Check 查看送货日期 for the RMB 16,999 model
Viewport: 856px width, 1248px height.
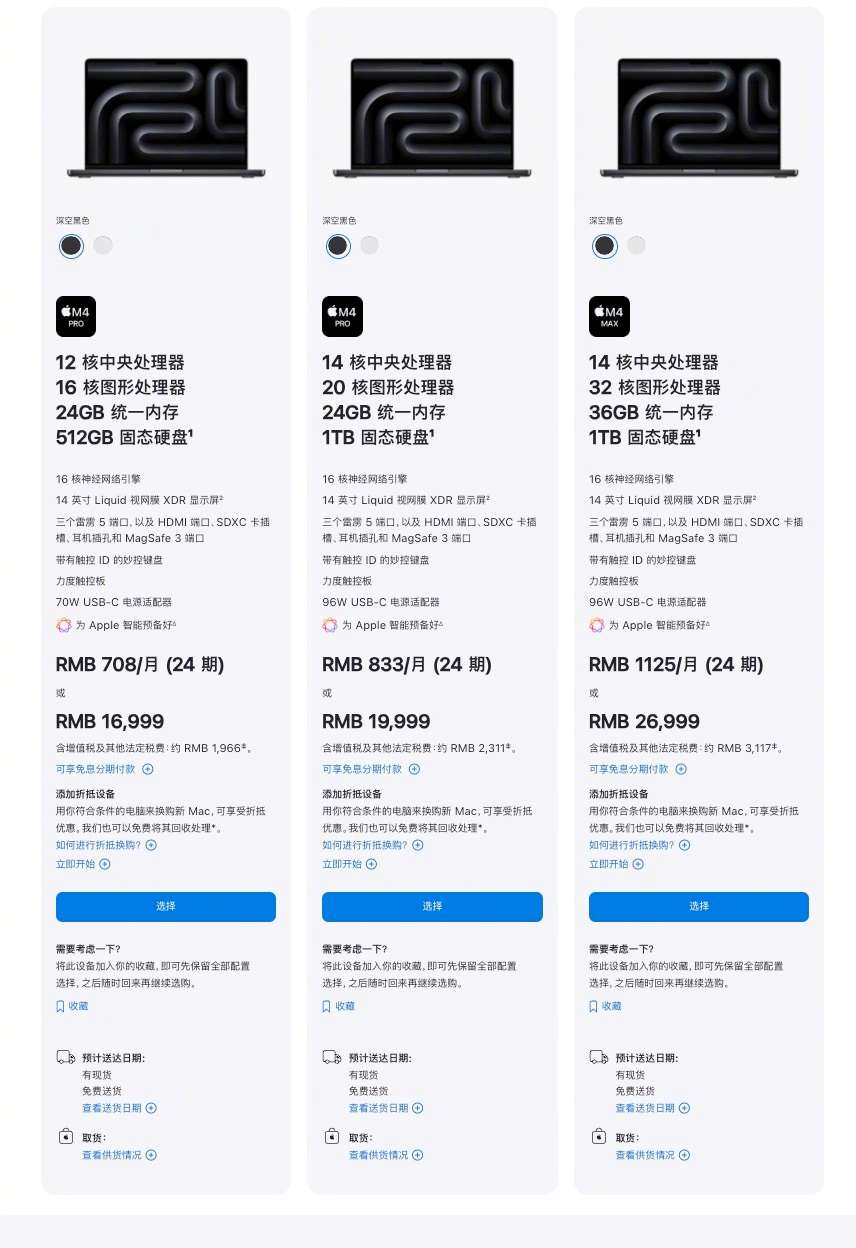tap(119, 1108)
